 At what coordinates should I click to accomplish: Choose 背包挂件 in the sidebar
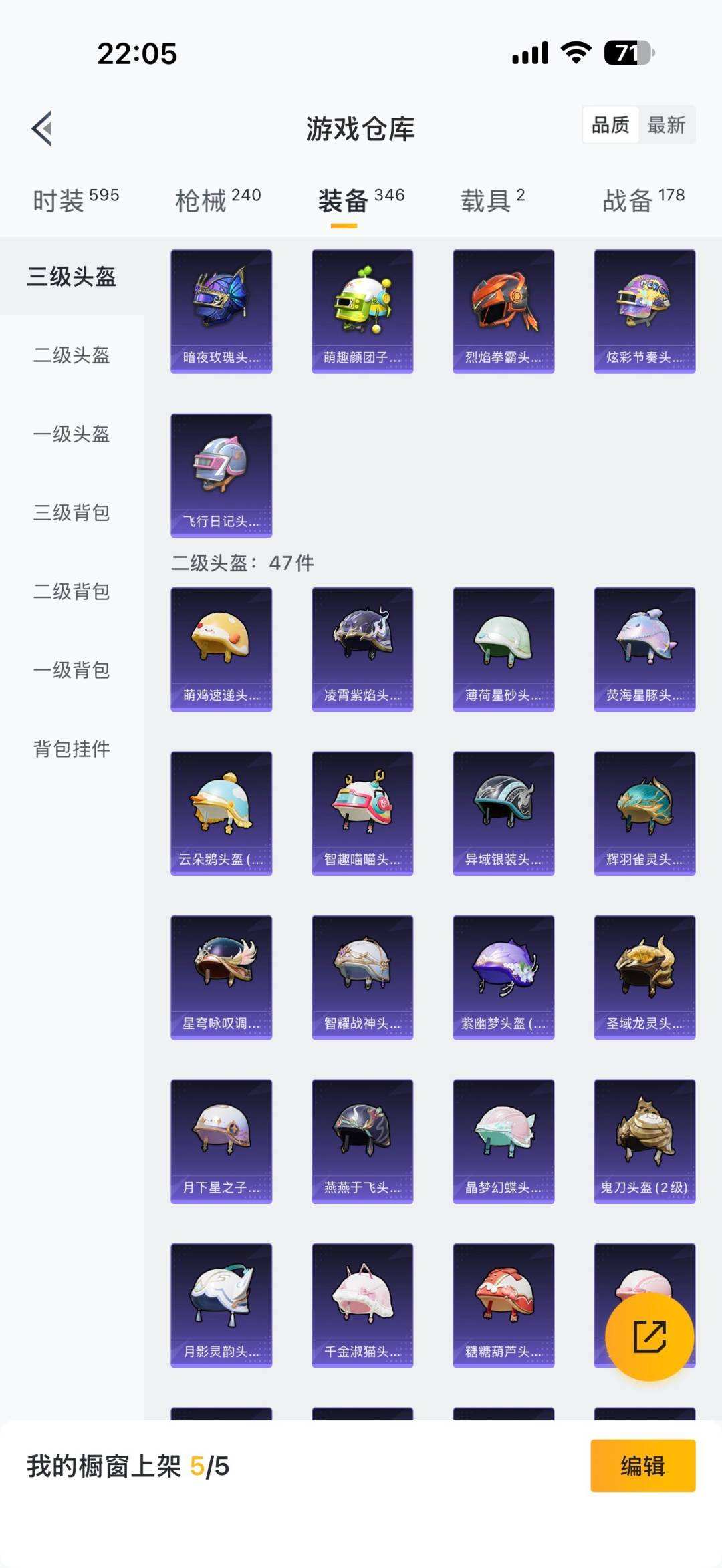72,749
